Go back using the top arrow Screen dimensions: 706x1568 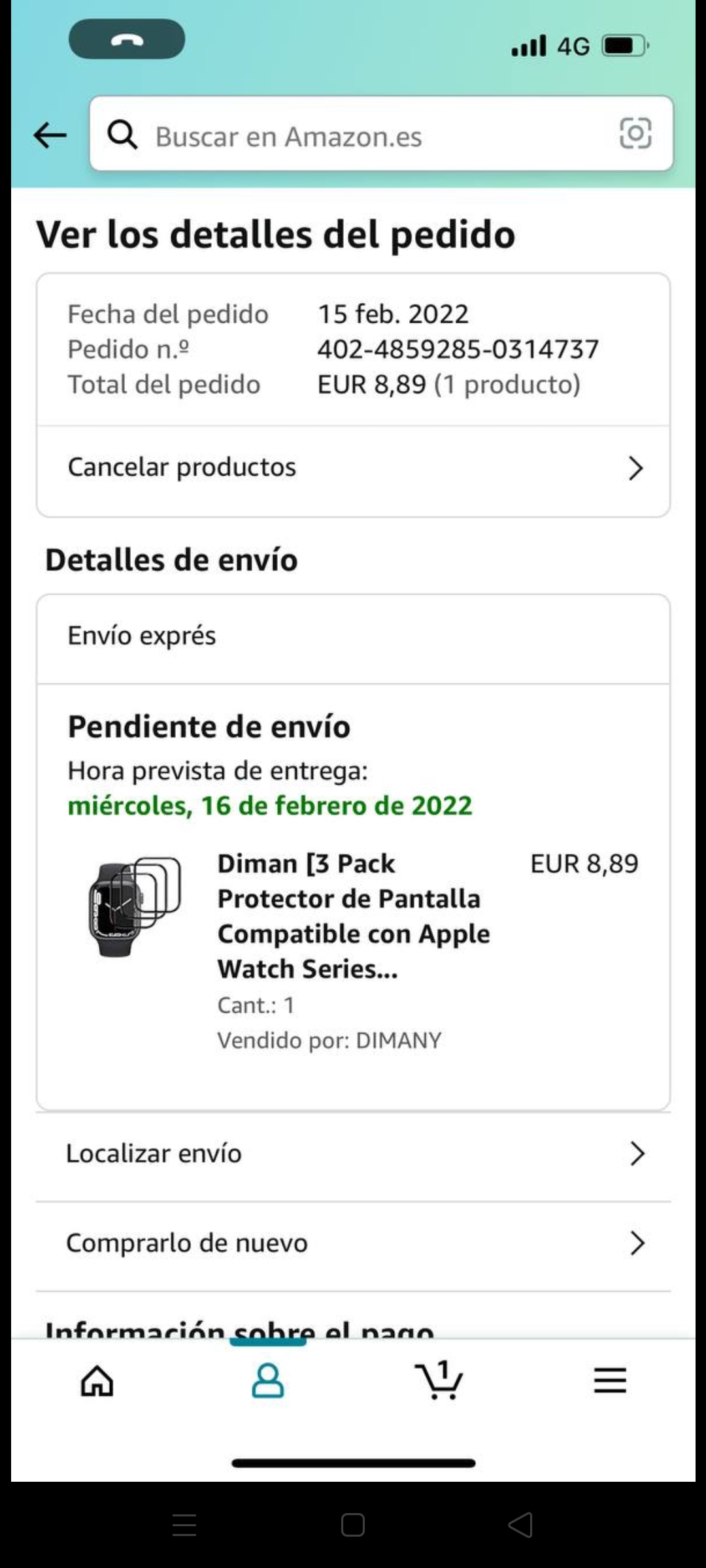[50, 136]
